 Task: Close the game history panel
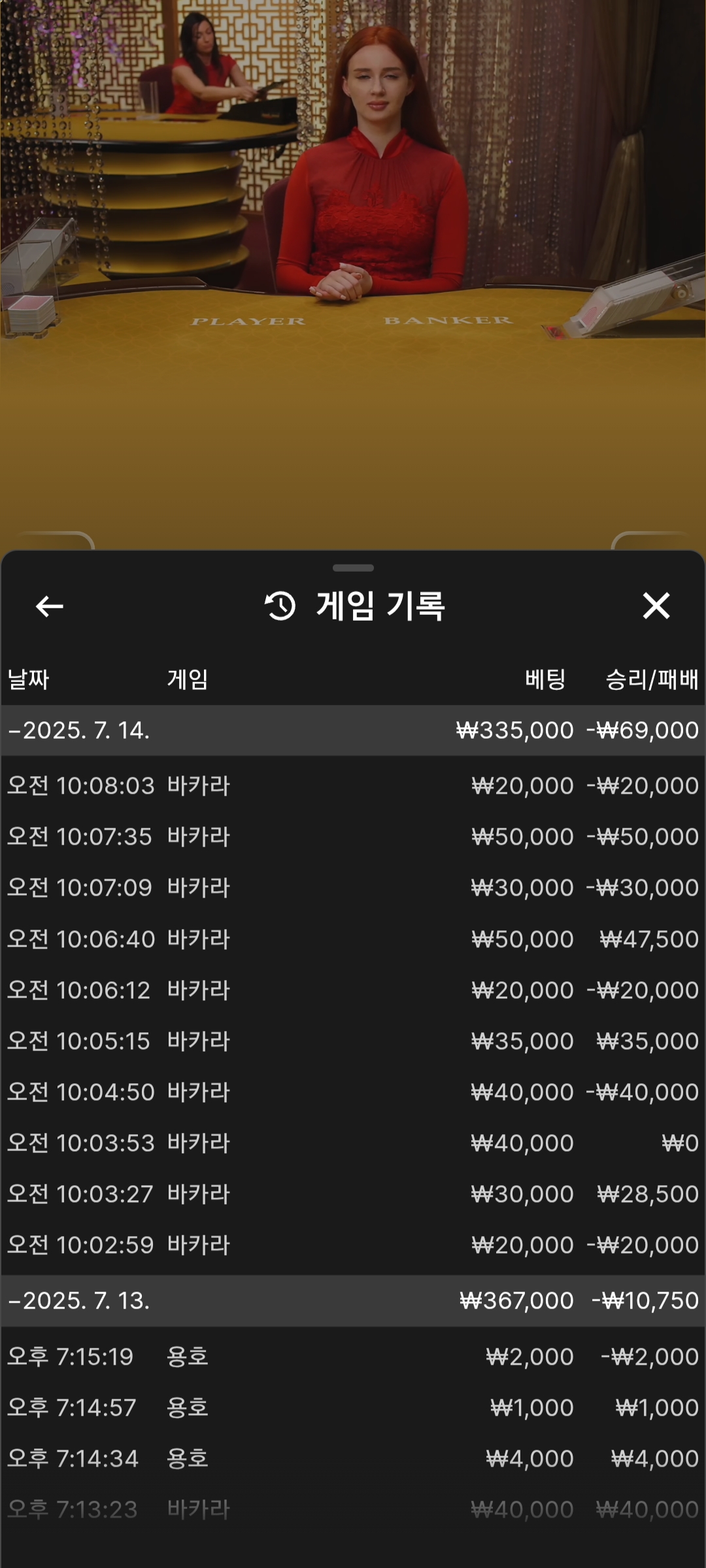click(656, 606)
